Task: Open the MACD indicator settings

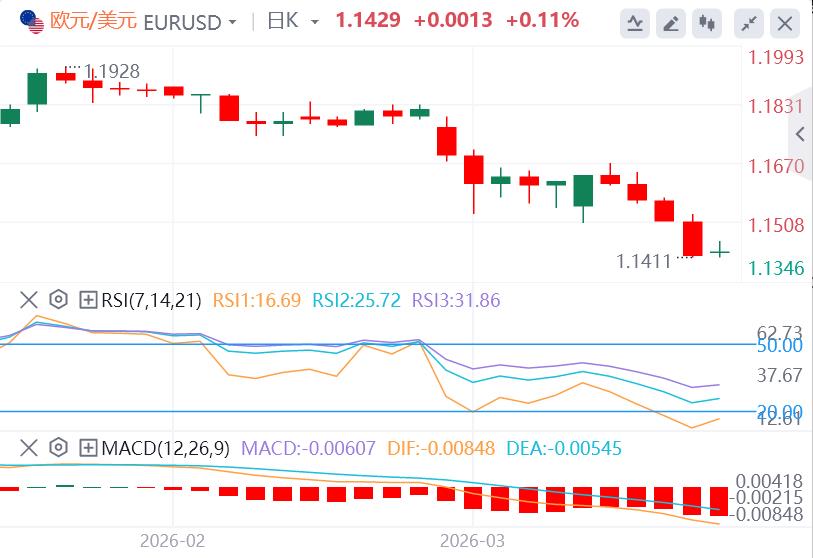Action: [x=58, y=448]
